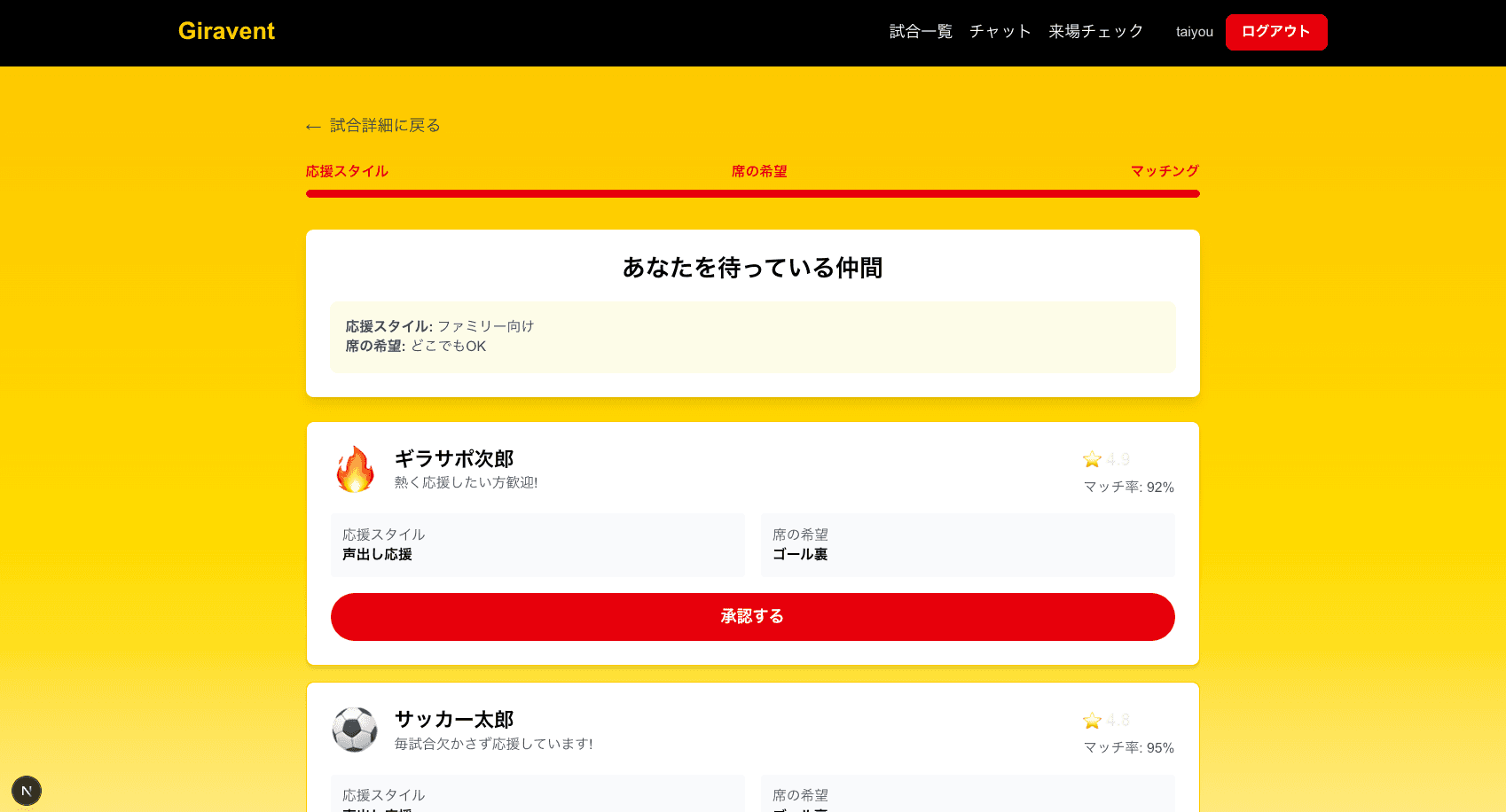
Task: Open the Next.js dev tools badge
Action: (27, 791)
